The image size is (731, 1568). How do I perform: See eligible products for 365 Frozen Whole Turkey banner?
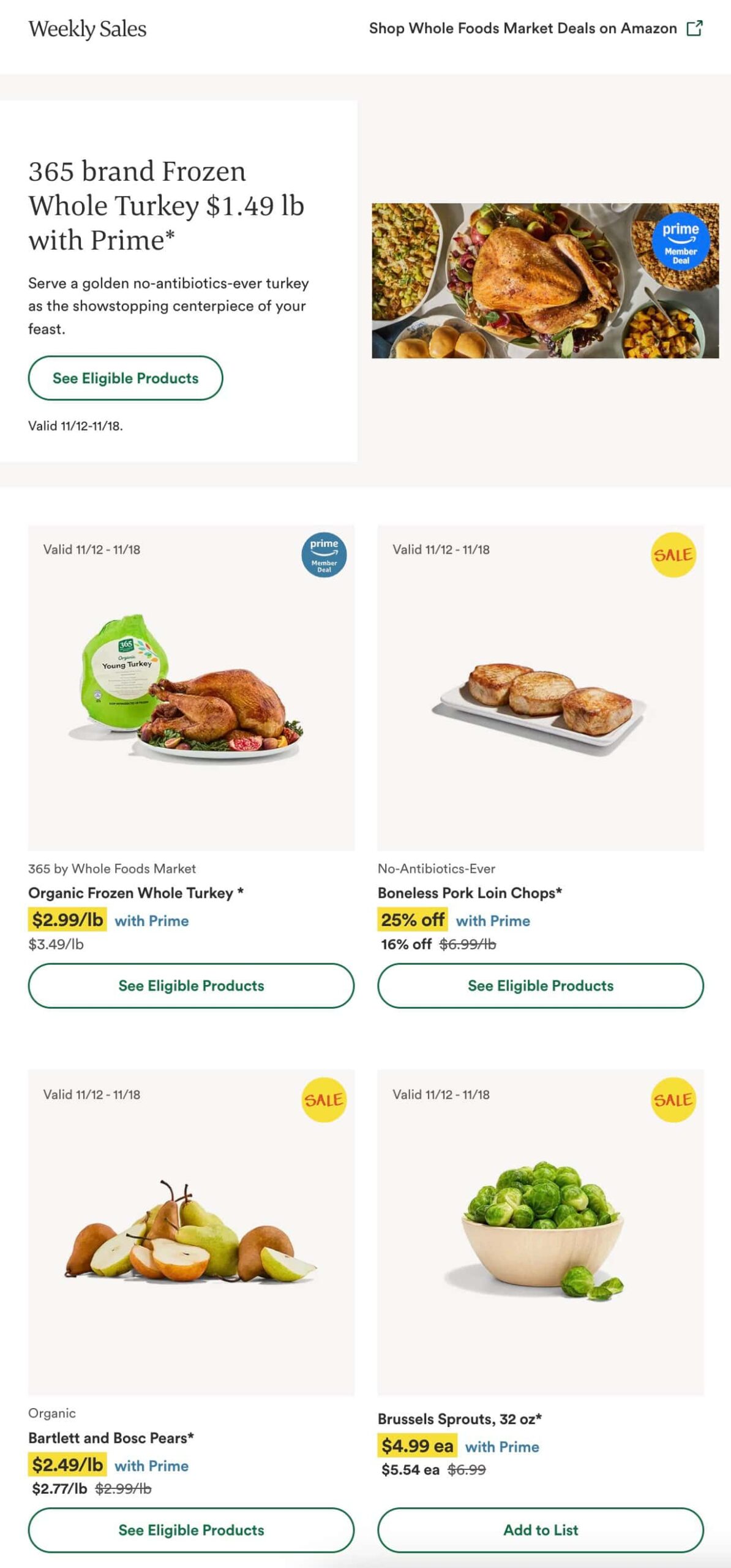pos(126,378)
